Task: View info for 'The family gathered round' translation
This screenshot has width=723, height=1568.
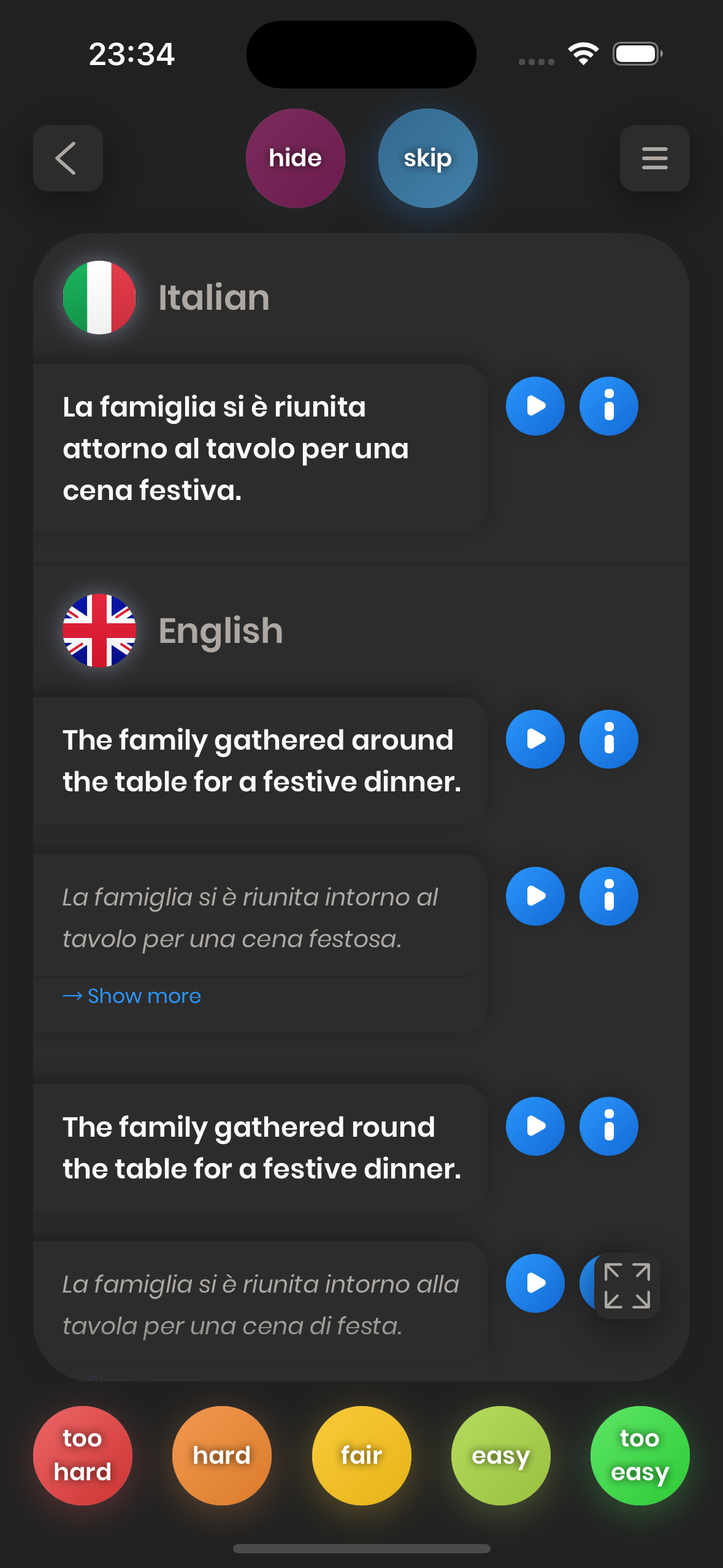Action: [608, 1126]
